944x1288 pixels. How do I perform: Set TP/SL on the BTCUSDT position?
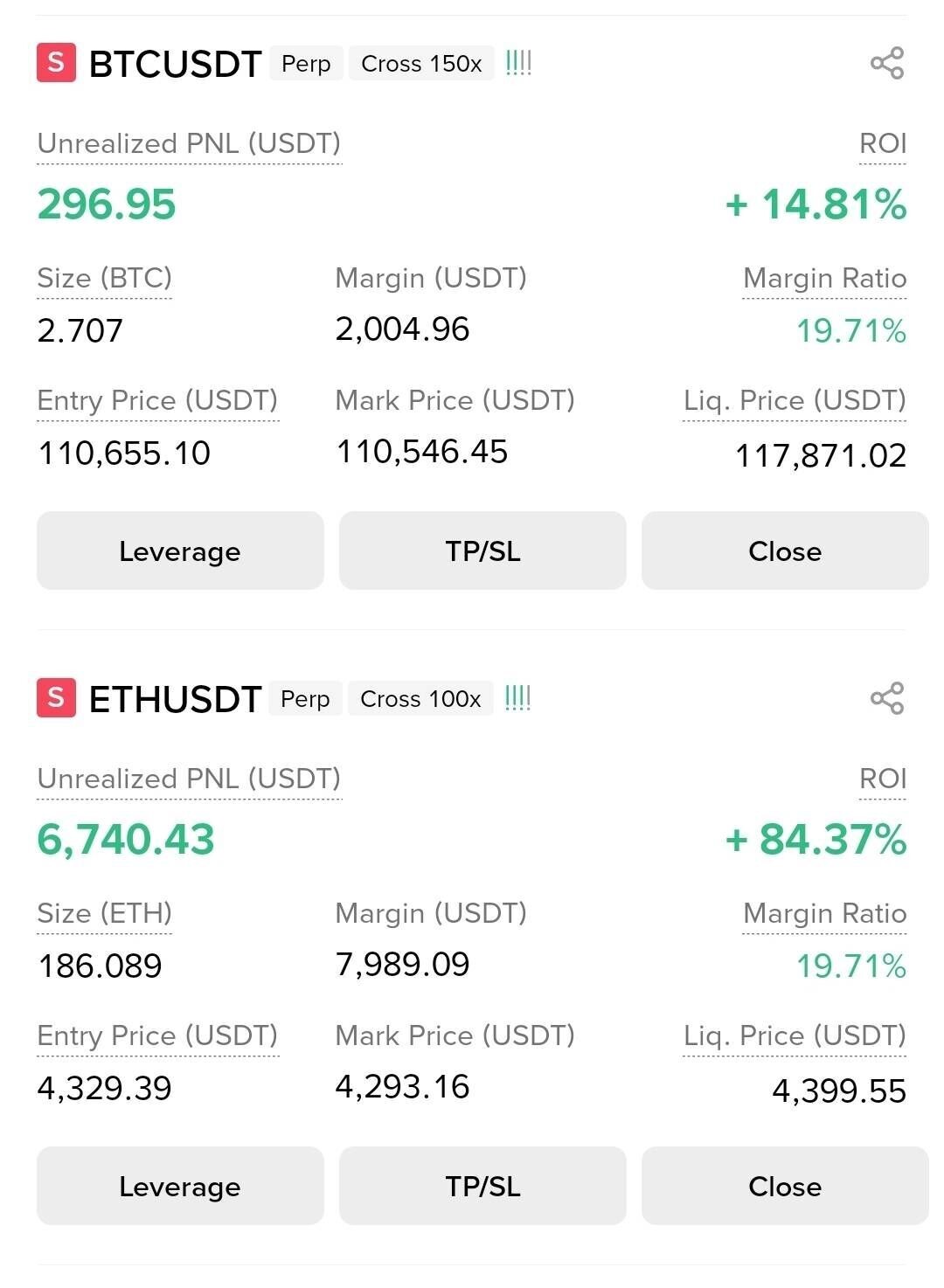(482, 551)
